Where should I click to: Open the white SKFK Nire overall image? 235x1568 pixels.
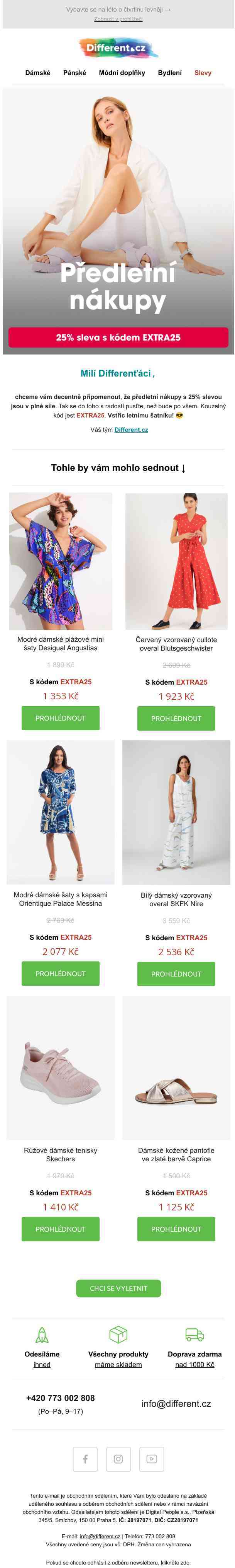[x=176, y=812]
